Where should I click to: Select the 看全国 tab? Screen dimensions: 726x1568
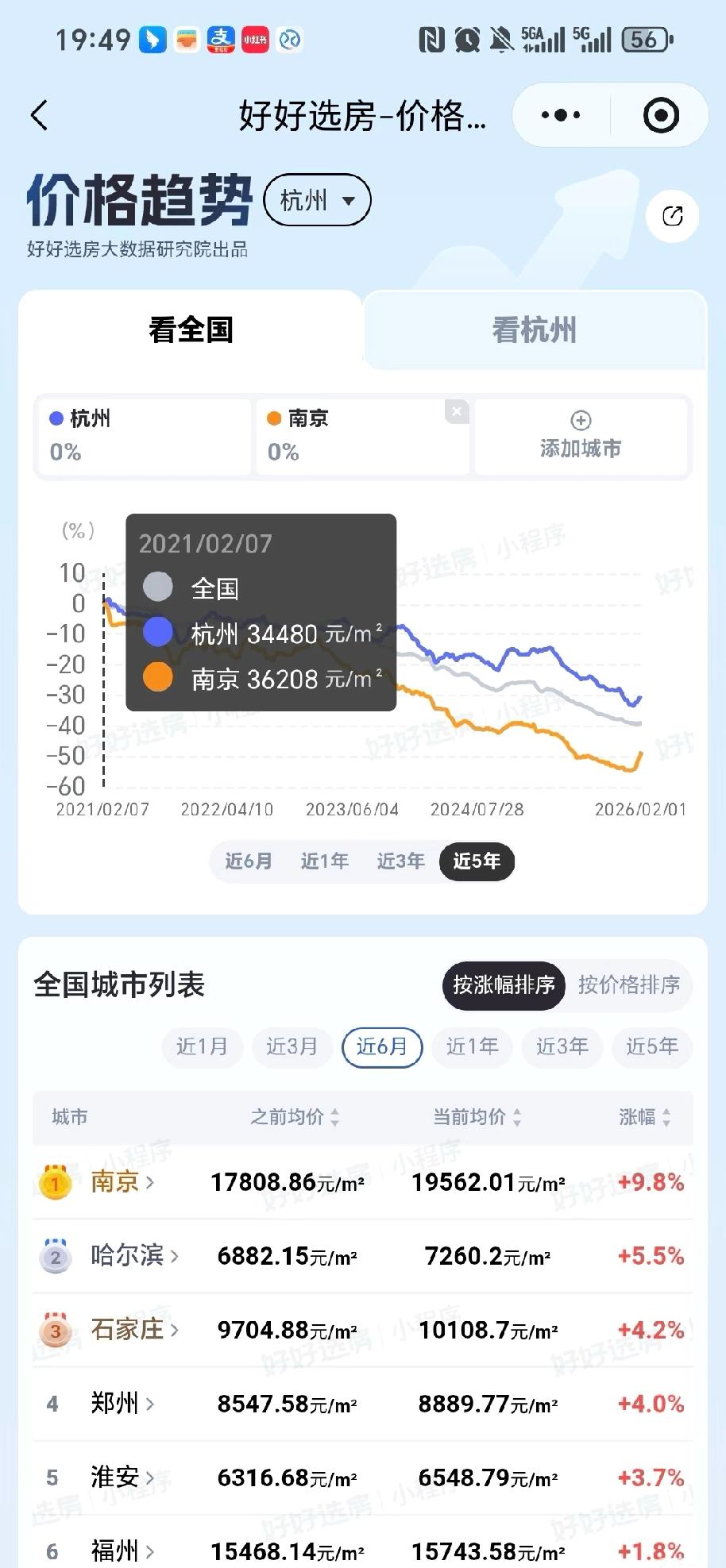pos(191,331)
